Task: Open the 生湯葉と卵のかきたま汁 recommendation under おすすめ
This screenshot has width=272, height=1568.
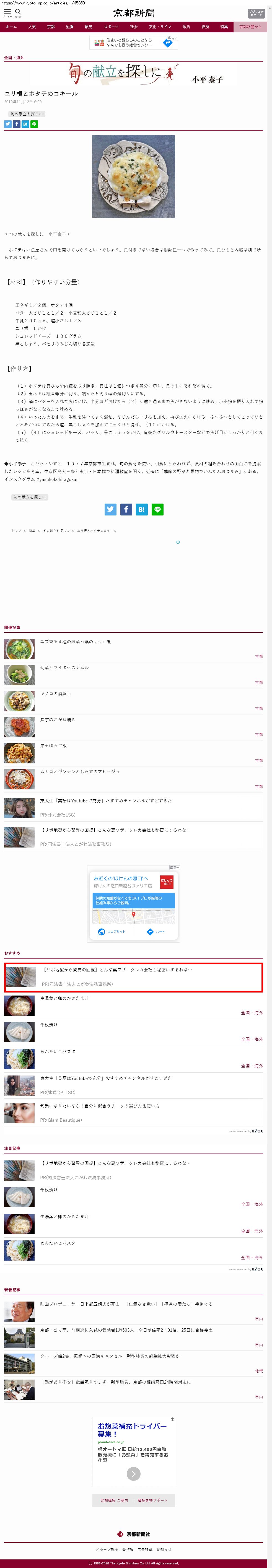Action: pos(64,998)
